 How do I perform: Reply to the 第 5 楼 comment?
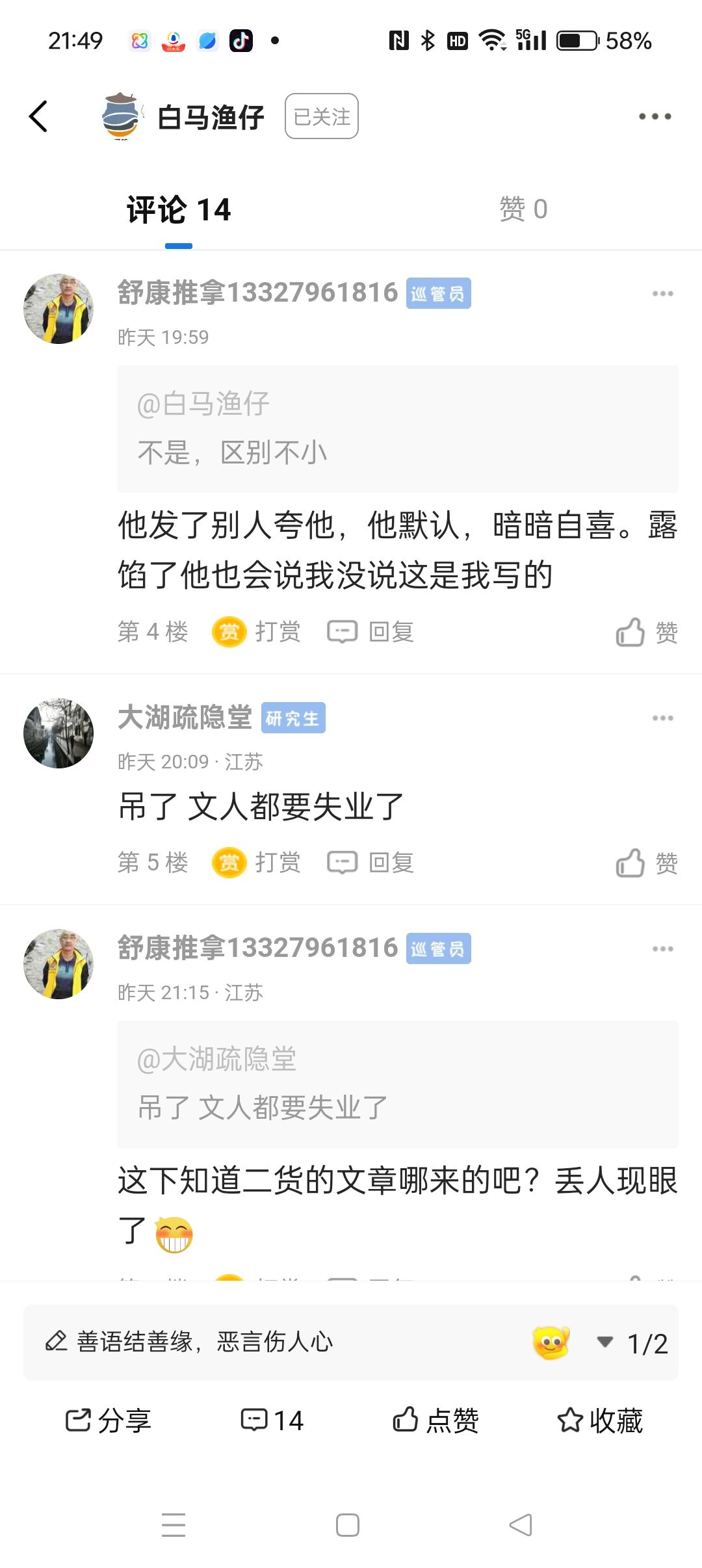tap(370, 863)
